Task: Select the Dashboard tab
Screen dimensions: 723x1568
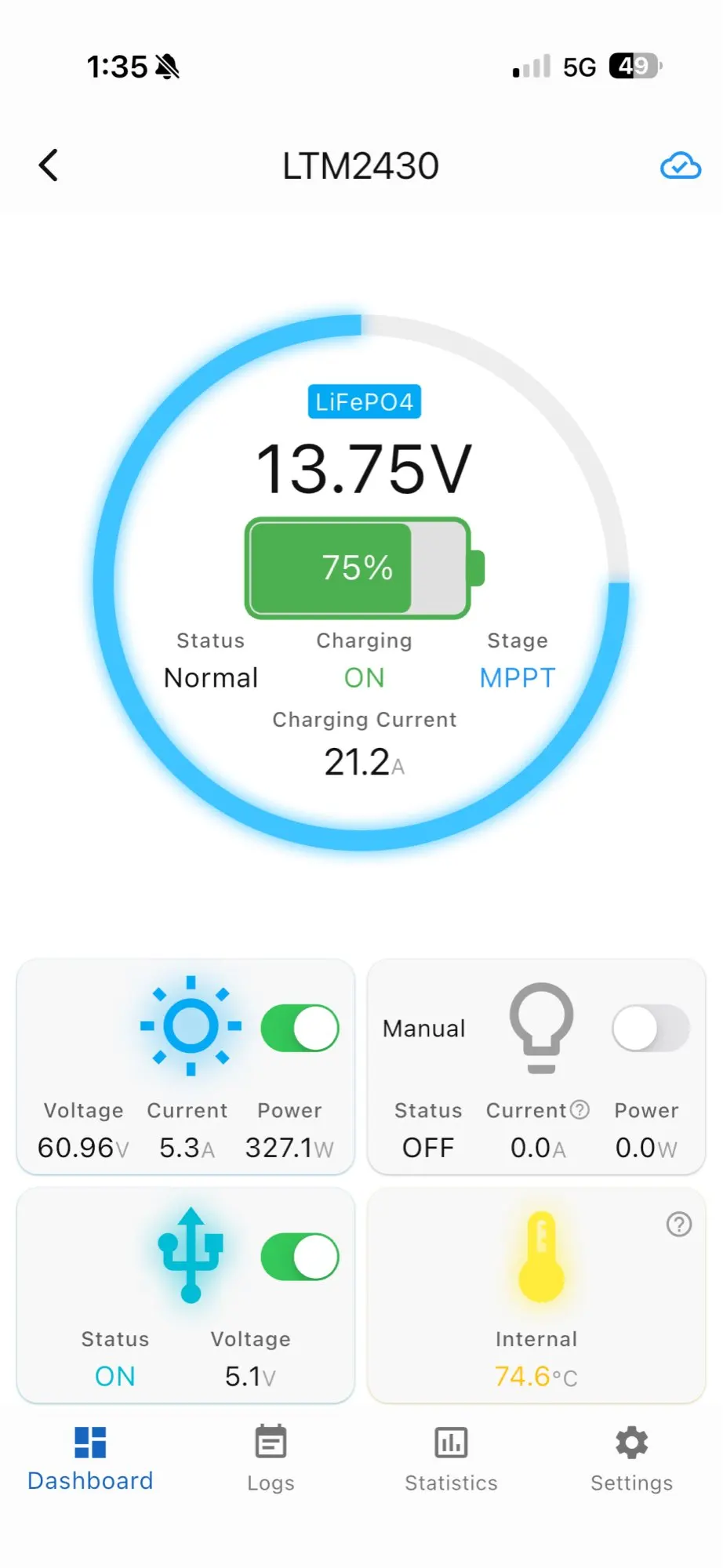Action: 90,1457
